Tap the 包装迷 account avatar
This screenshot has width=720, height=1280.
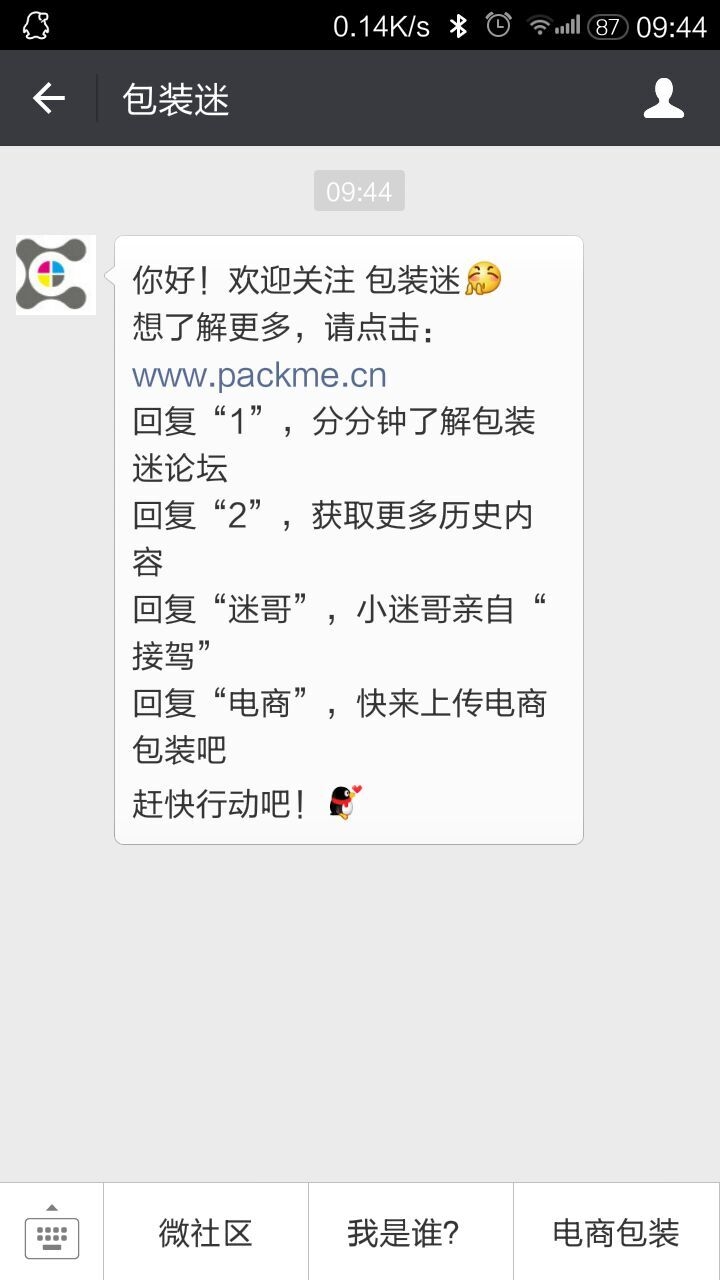(54, 275)
